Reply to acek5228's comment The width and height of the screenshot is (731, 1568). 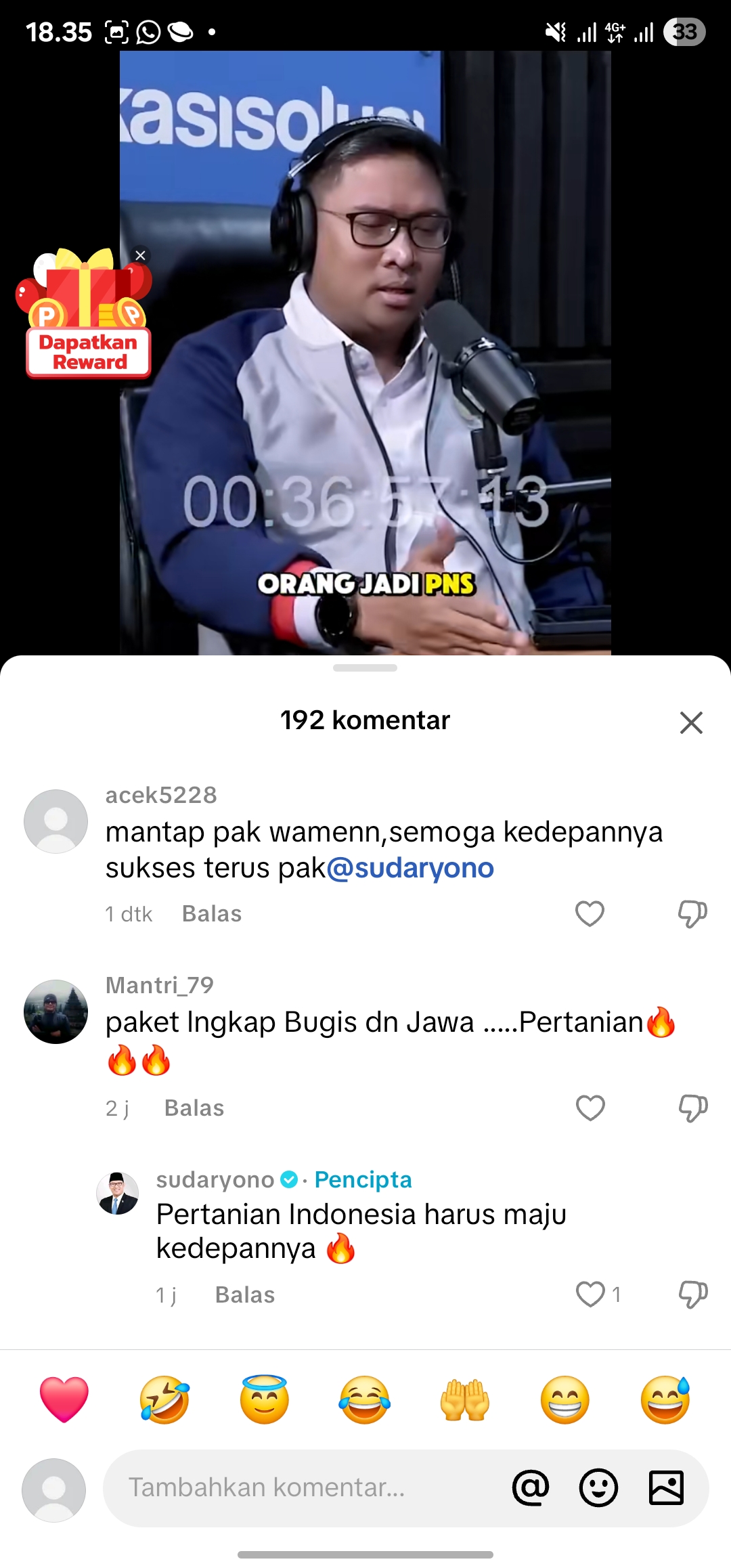212,913
